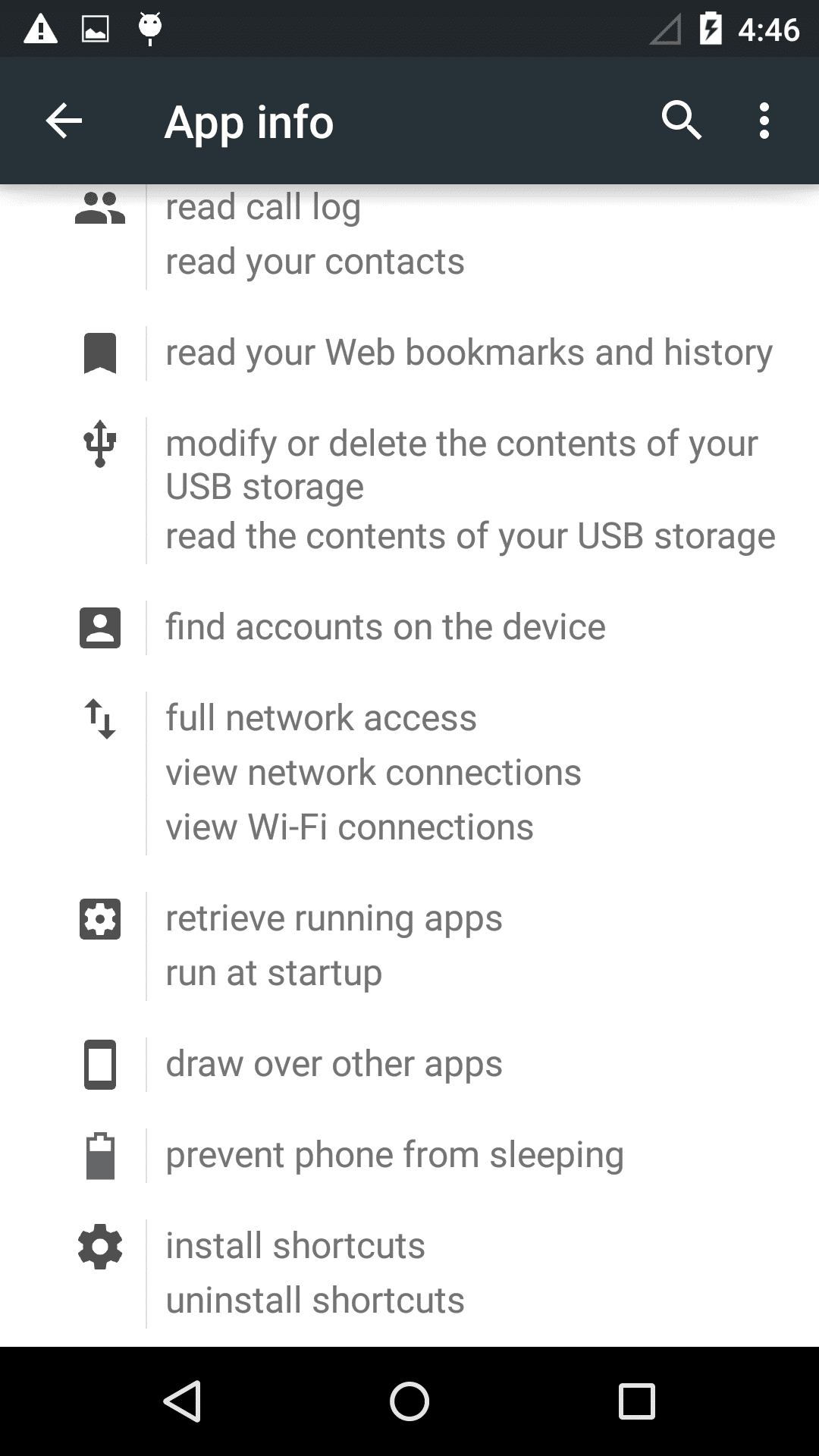Show draw over other apps permission details

pyautogui.click(x=334, y=1065)
